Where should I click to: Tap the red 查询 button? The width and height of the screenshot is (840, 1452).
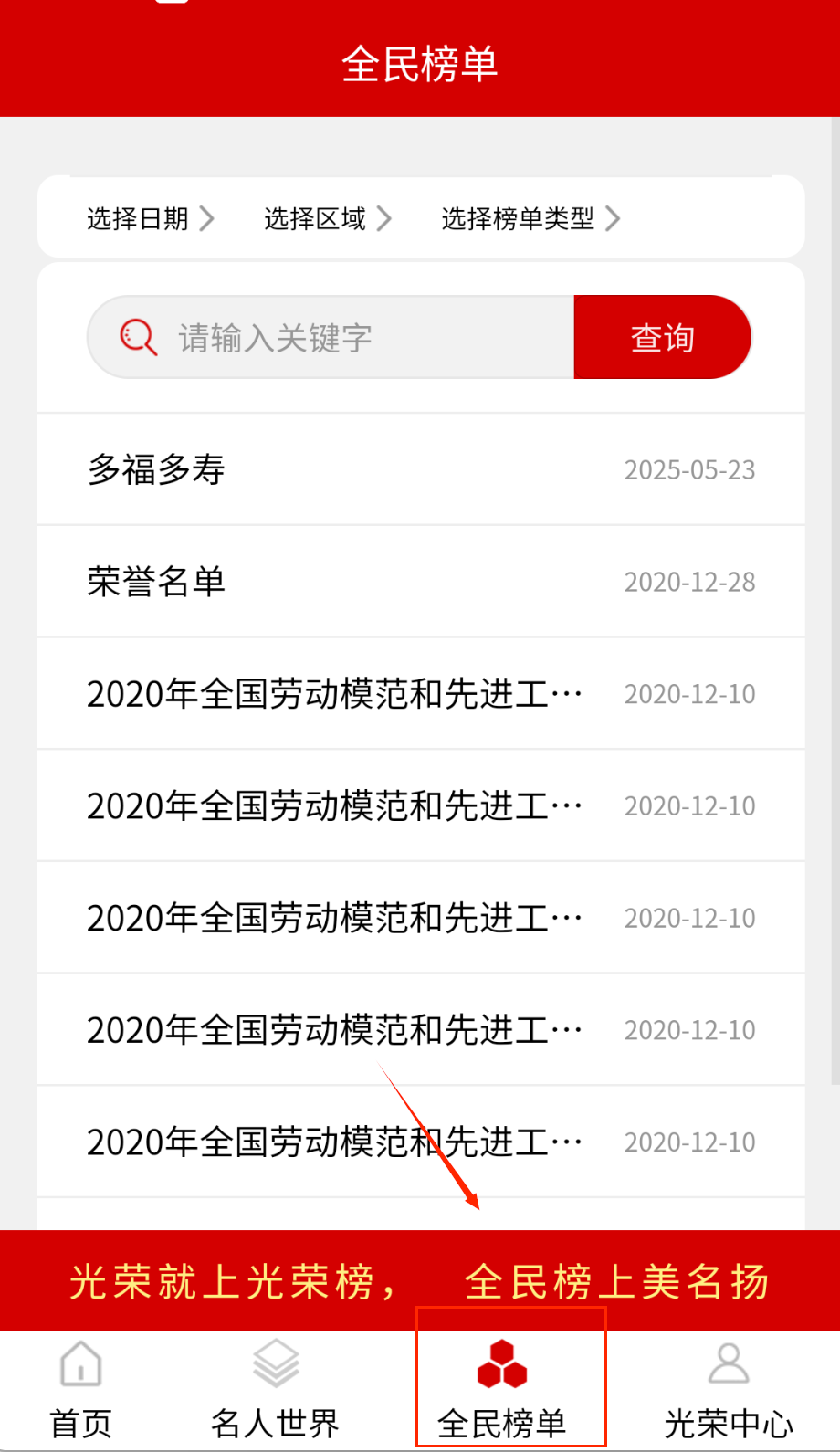[662, 338]
